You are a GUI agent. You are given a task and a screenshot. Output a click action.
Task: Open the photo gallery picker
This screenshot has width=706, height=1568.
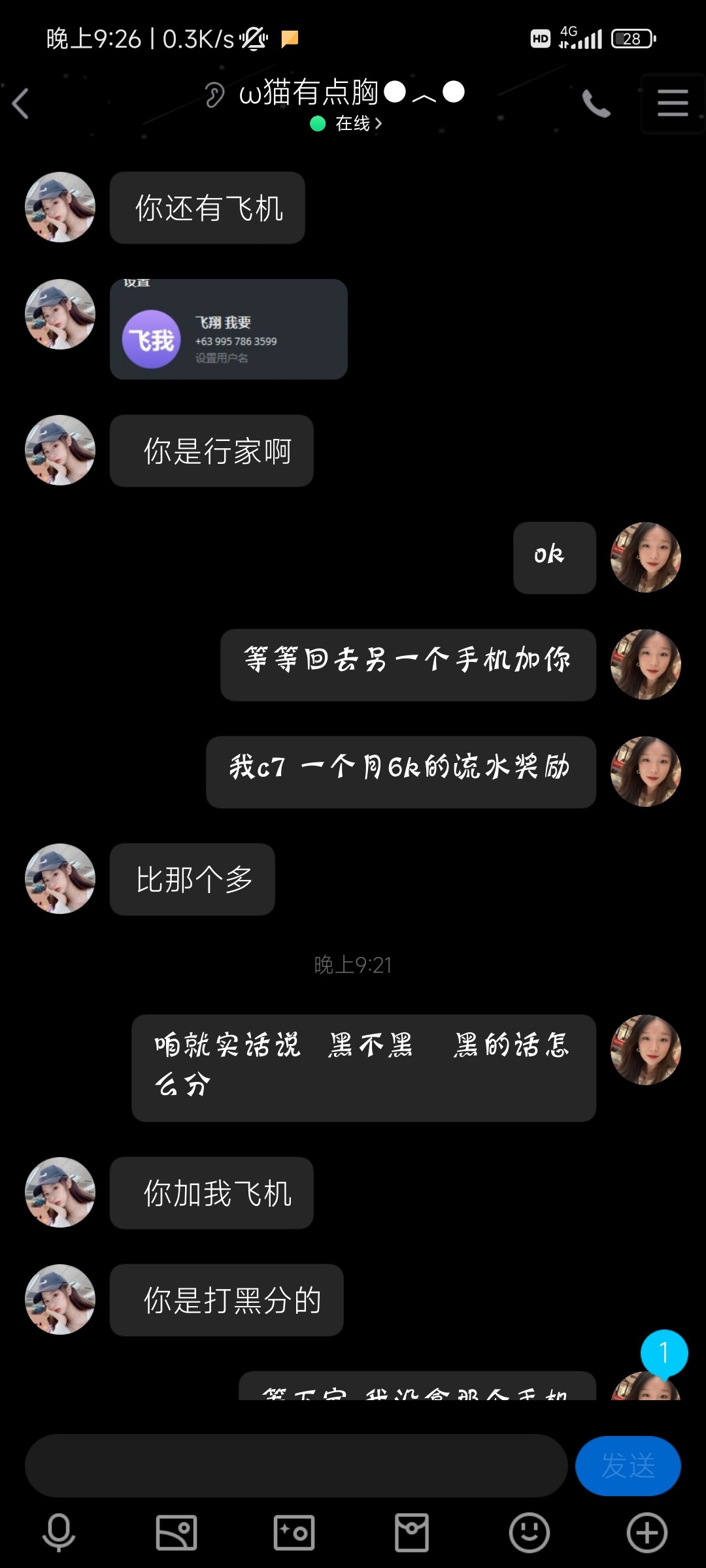[x=176, y=1532]
